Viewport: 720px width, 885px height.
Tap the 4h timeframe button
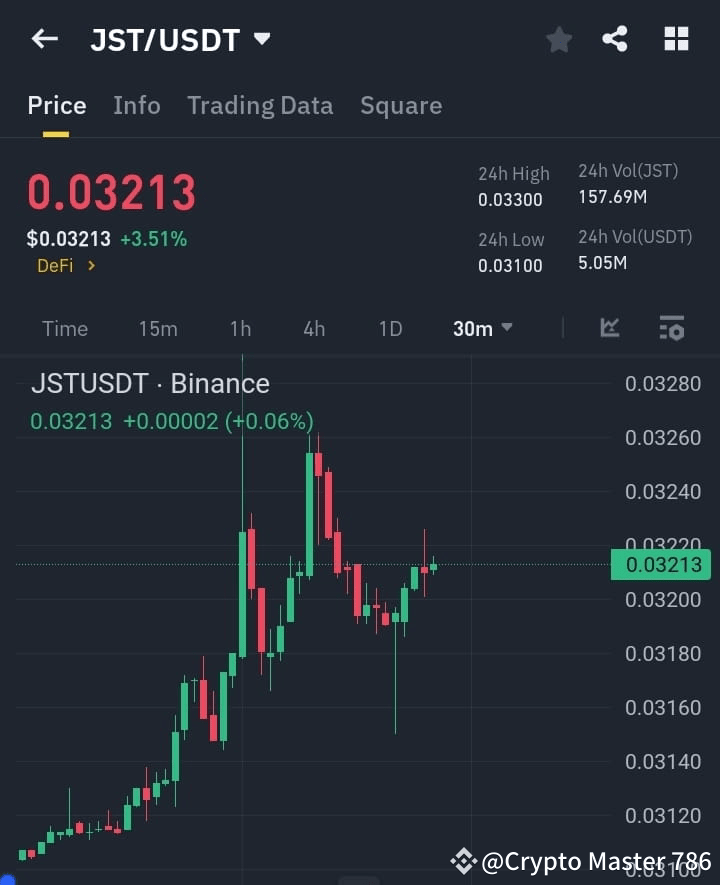pos(313,327)
